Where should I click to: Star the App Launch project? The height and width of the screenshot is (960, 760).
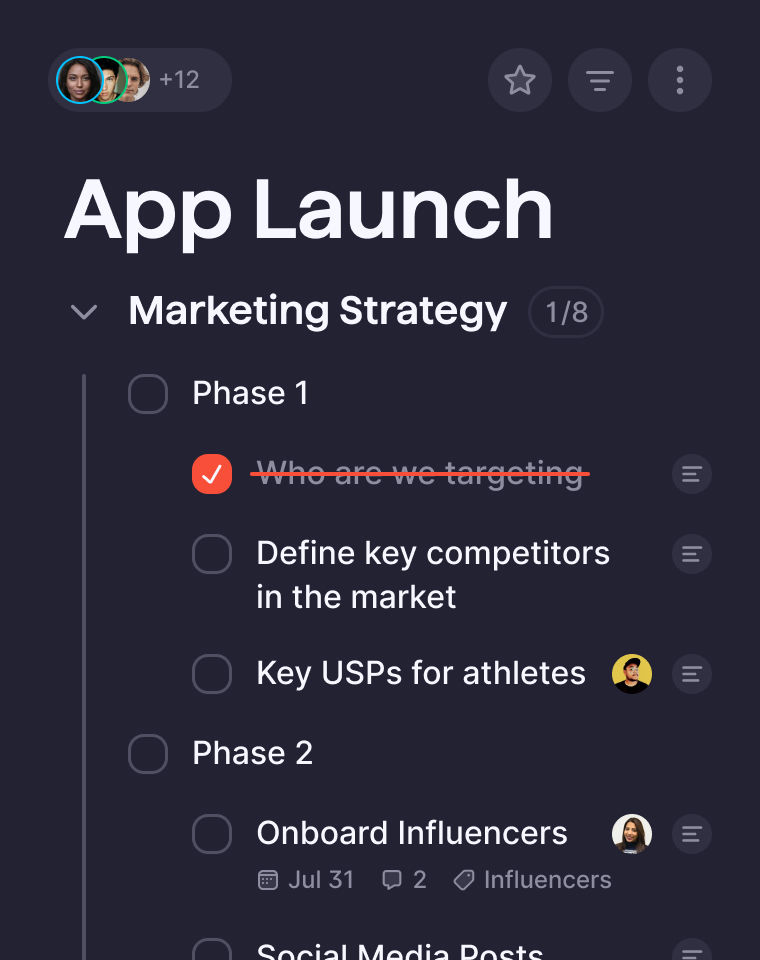click(x=520, y=80)
